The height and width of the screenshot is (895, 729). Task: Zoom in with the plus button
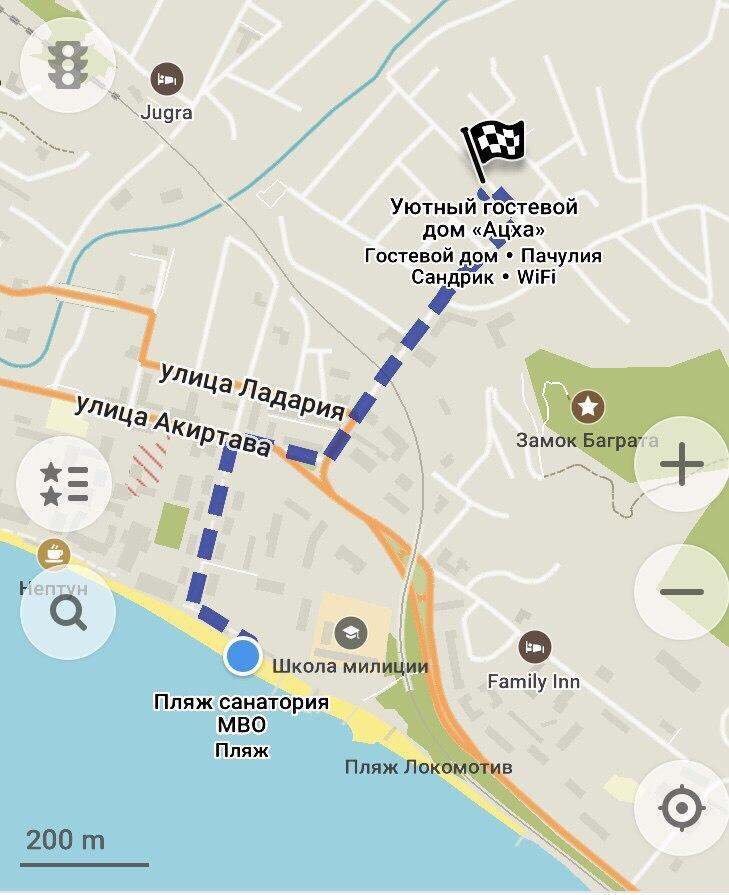[x=682, y=465]
